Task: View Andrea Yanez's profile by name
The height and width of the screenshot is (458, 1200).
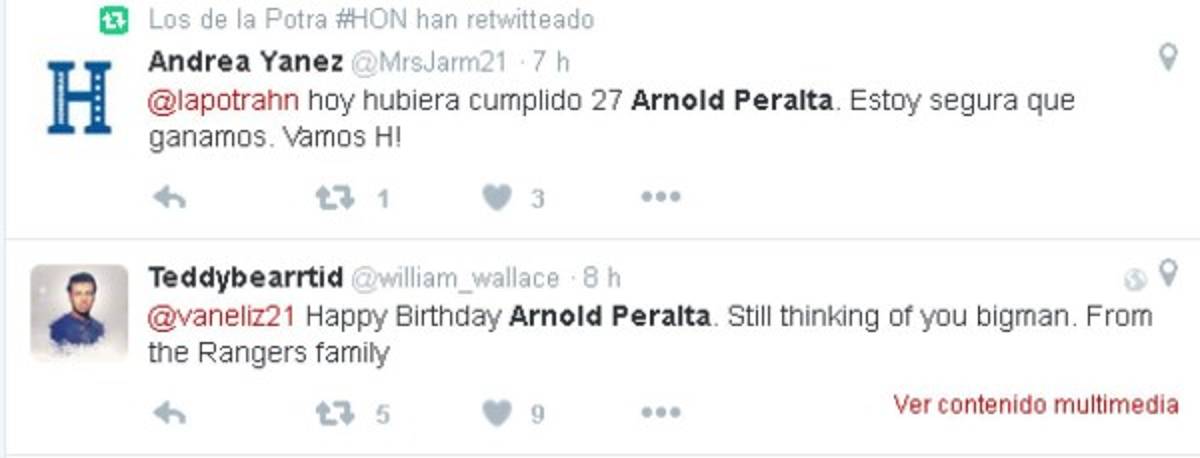Action: (x=244, y=61)
